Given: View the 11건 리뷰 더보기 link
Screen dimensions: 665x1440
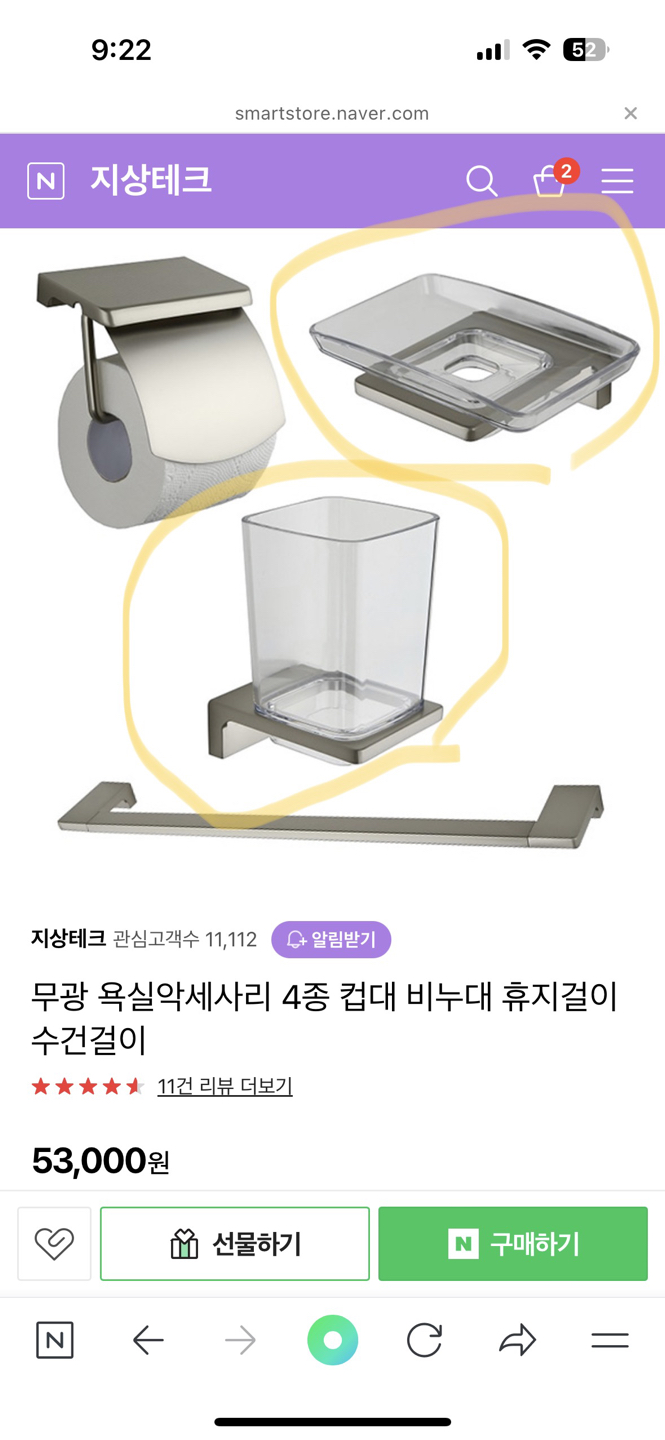Looking at the screenshot, I should [x=224, y=1086].
